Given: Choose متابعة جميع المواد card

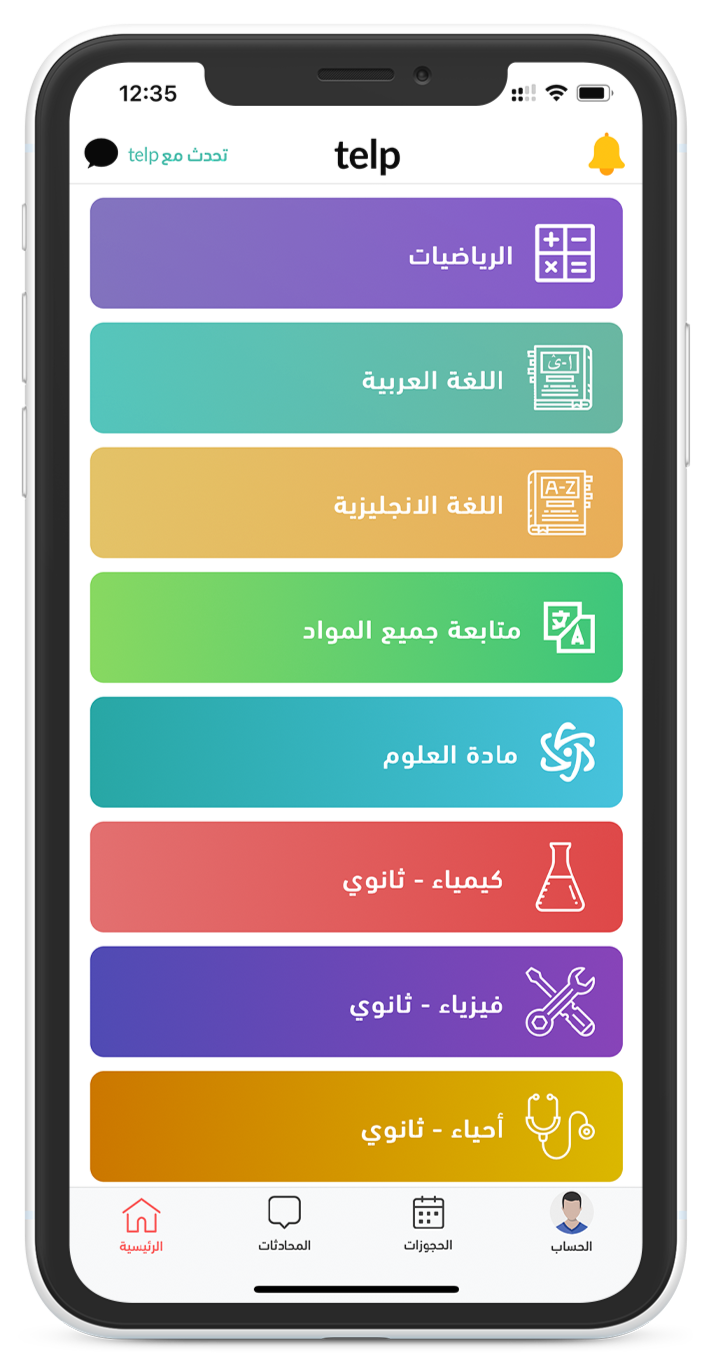Looking at the screenshot, I should (356, 628).
